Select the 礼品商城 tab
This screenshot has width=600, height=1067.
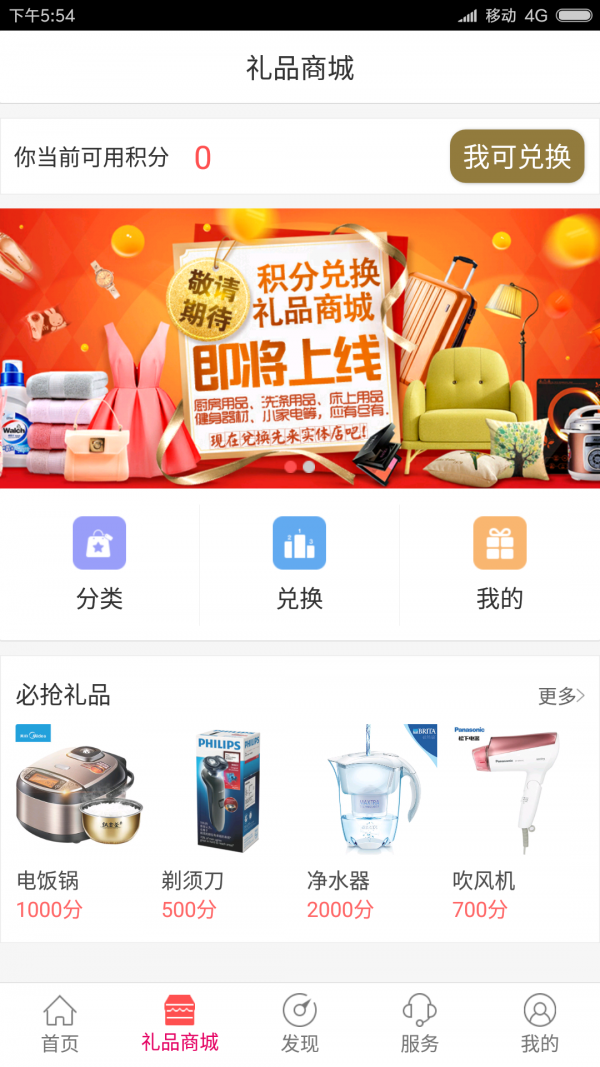click(x=180, y=1024)
